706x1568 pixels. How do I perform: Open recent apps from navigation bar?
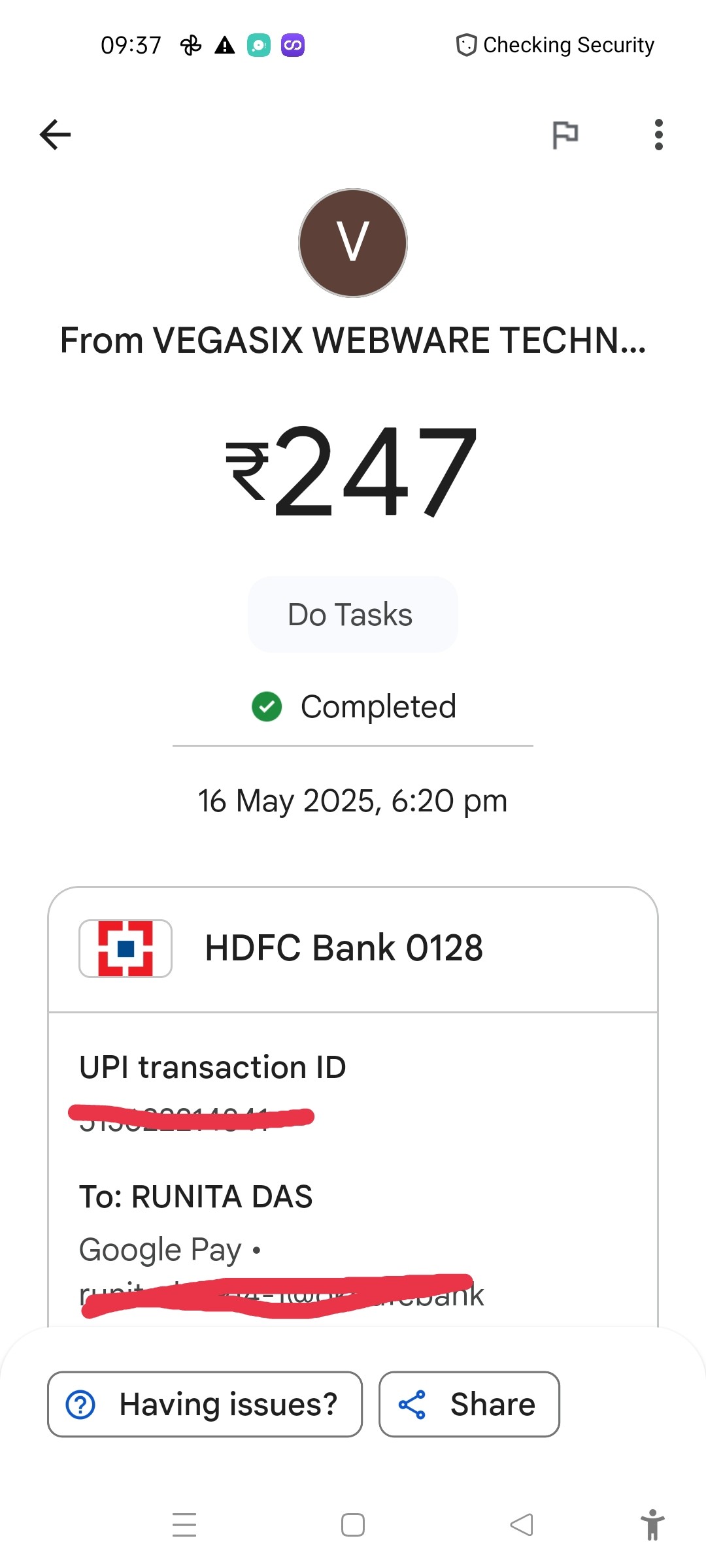[184, 1524]
